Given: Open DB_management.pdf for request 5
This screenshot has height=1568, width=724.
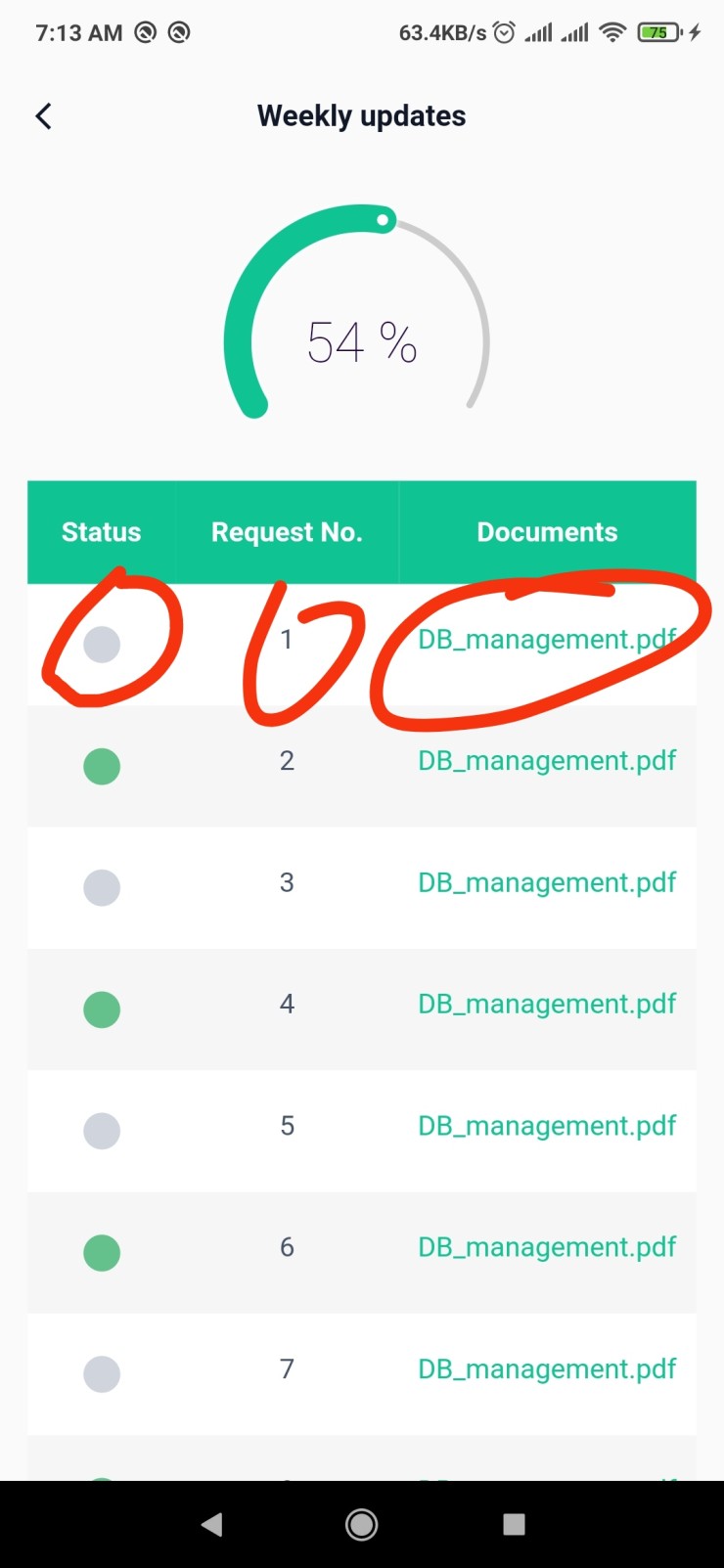Looking at the screenshot, I should point(546,1126).
